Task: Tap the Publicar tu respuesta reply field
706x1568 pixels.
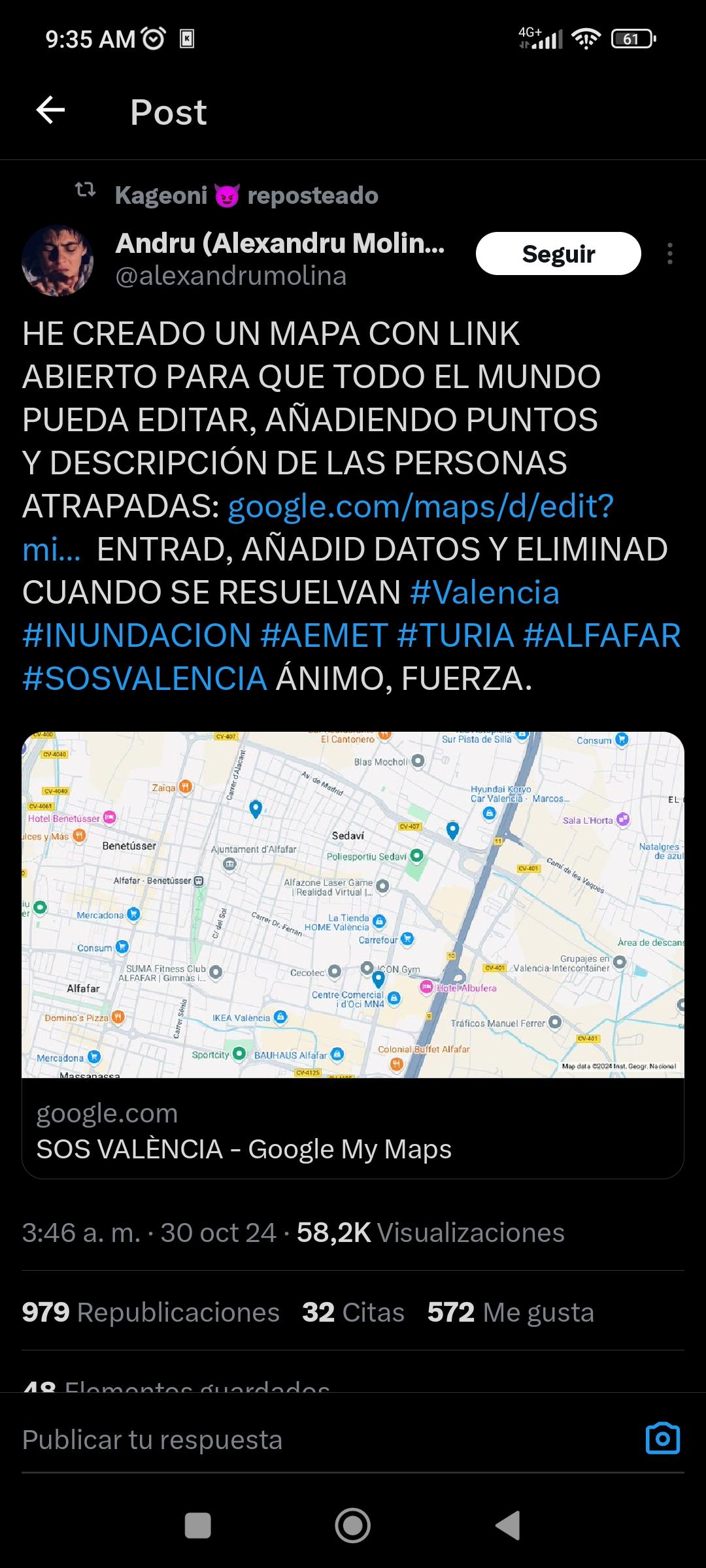Action: pyautogui.click(x=327, y=1440)
